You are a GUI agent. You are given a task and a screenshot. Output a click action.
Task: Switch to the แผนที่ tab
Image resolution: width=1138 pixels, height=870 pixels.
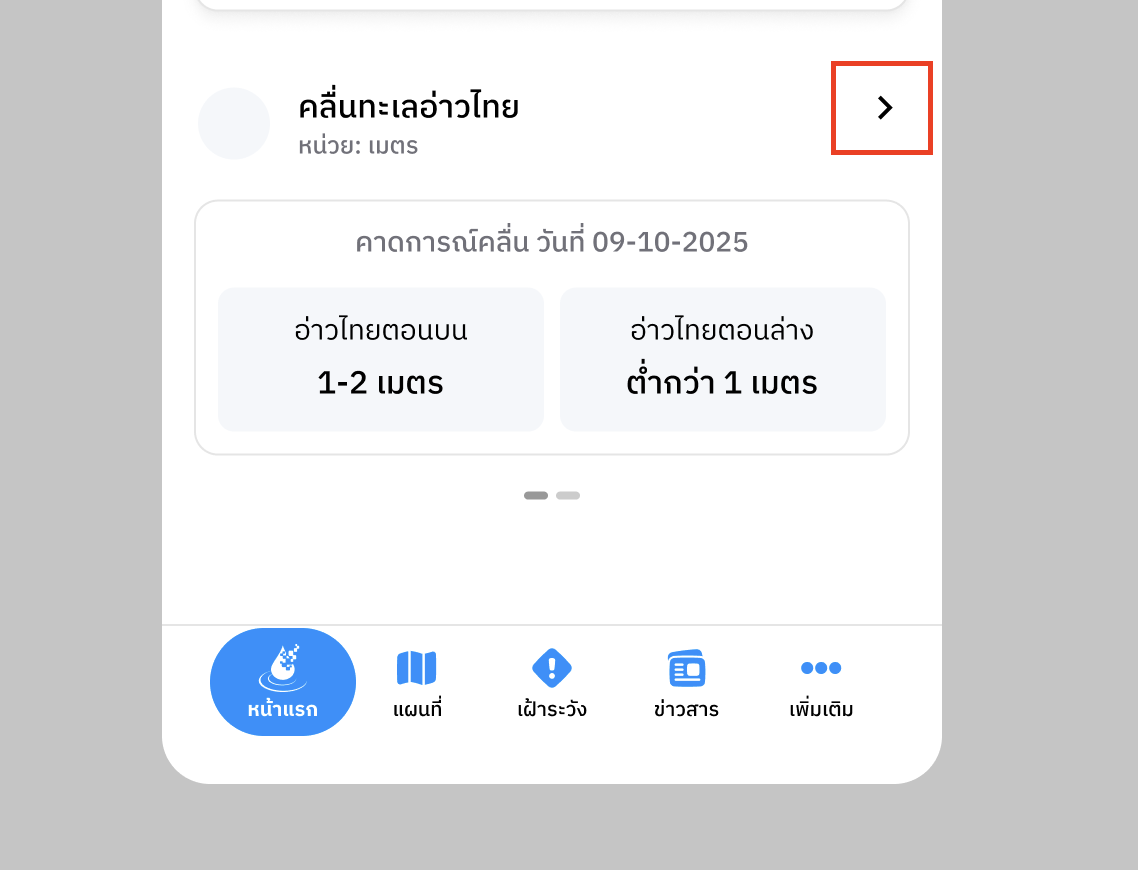click(x=417, y=683)
